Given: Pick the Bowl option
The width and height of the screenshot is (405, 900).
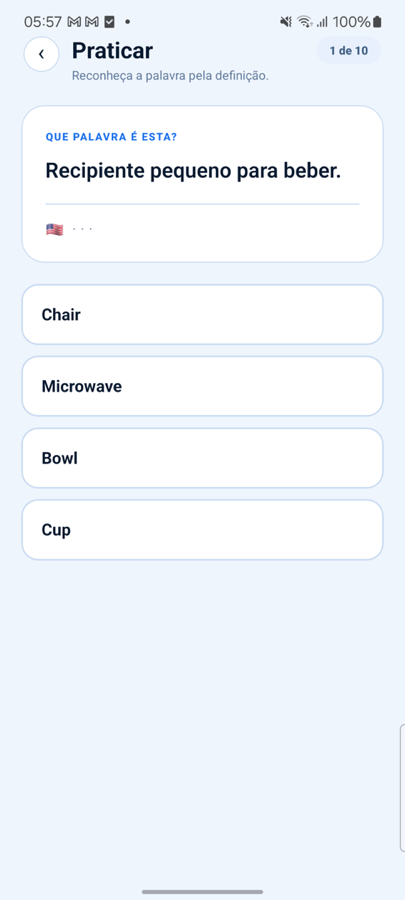Looking at the screenshot, I should coord(202,458).
